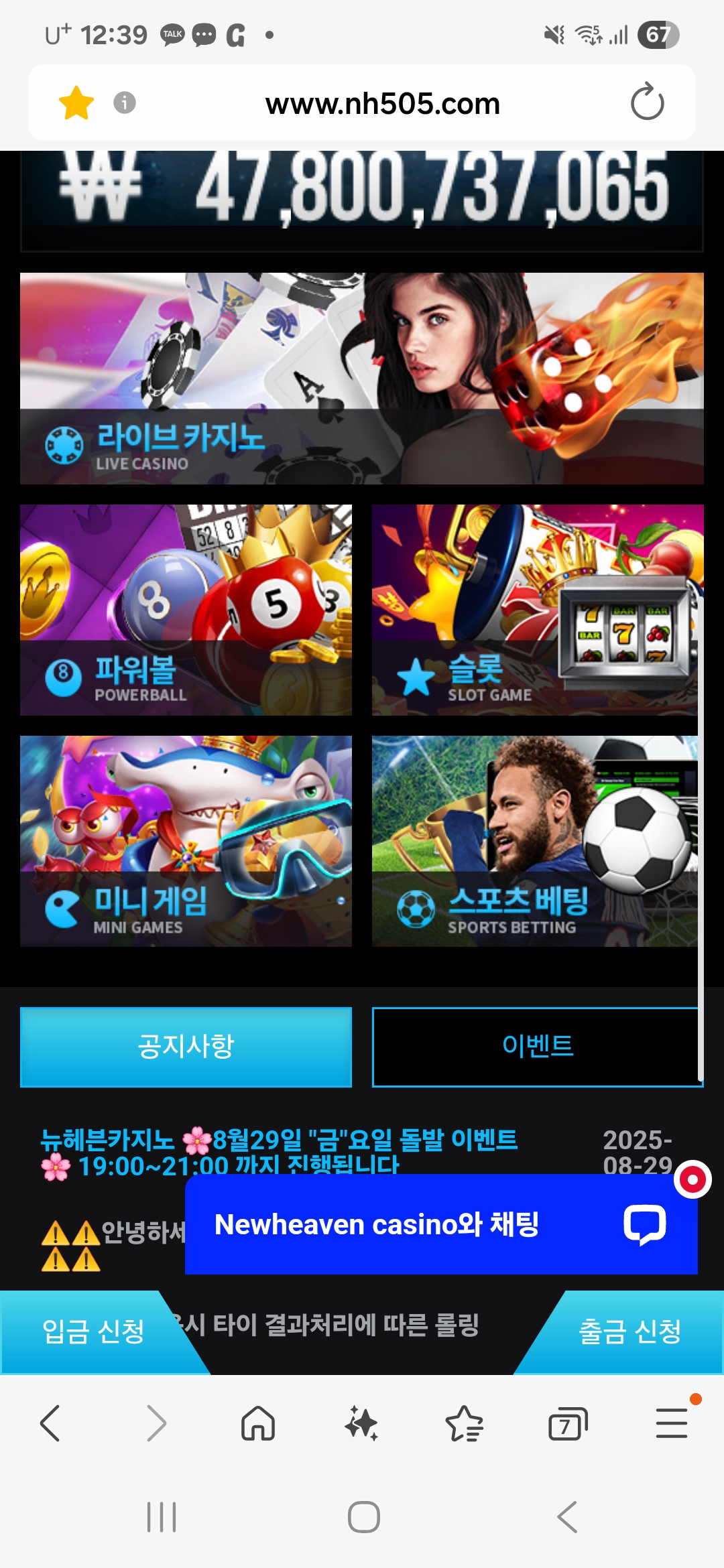Open the Live Casino banner
The height and width of the screenshot is (1568, 724).
tap(362, 379)
